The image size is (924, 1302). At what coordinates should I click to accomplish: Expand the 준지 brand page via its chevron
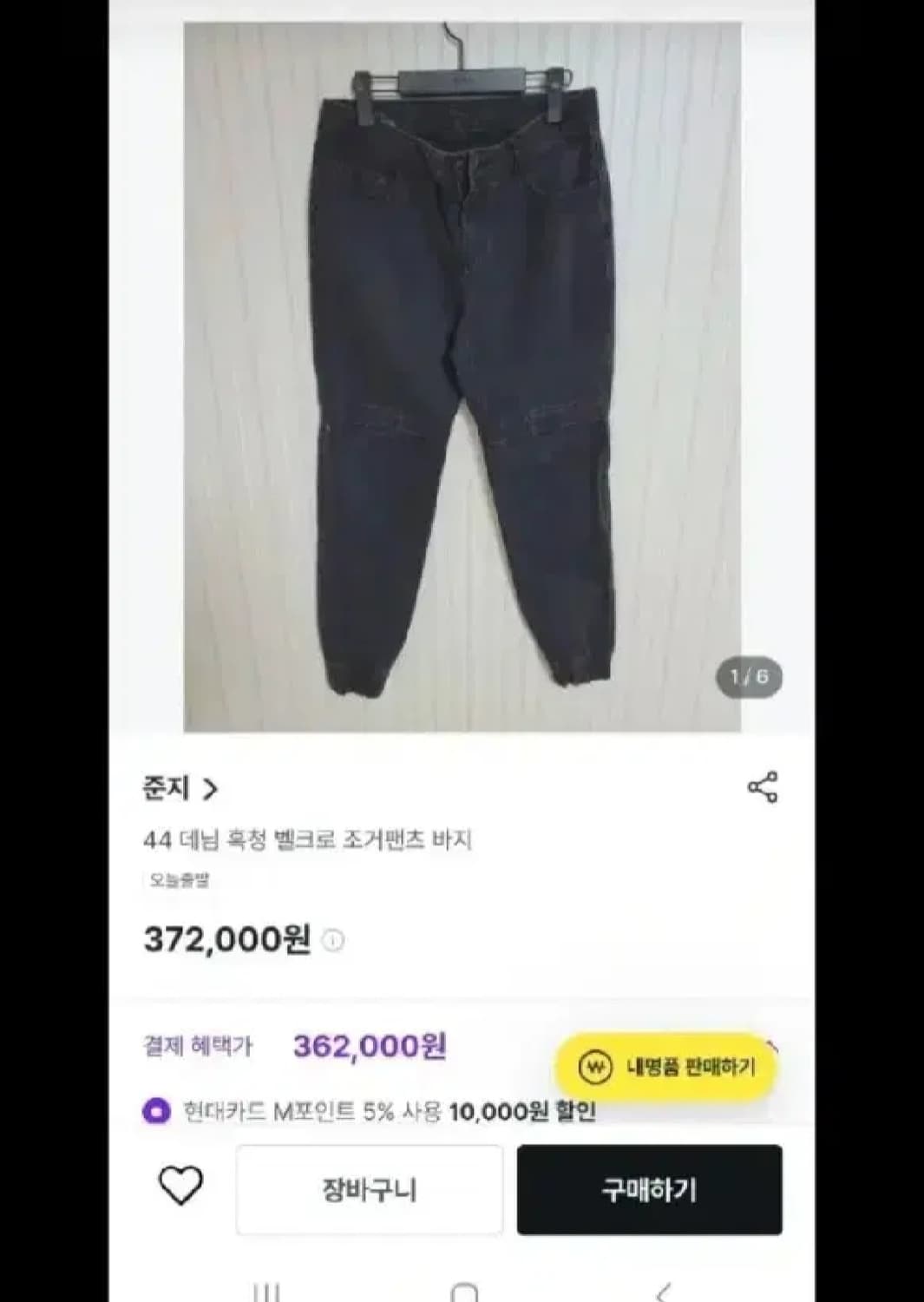[211, 788]
